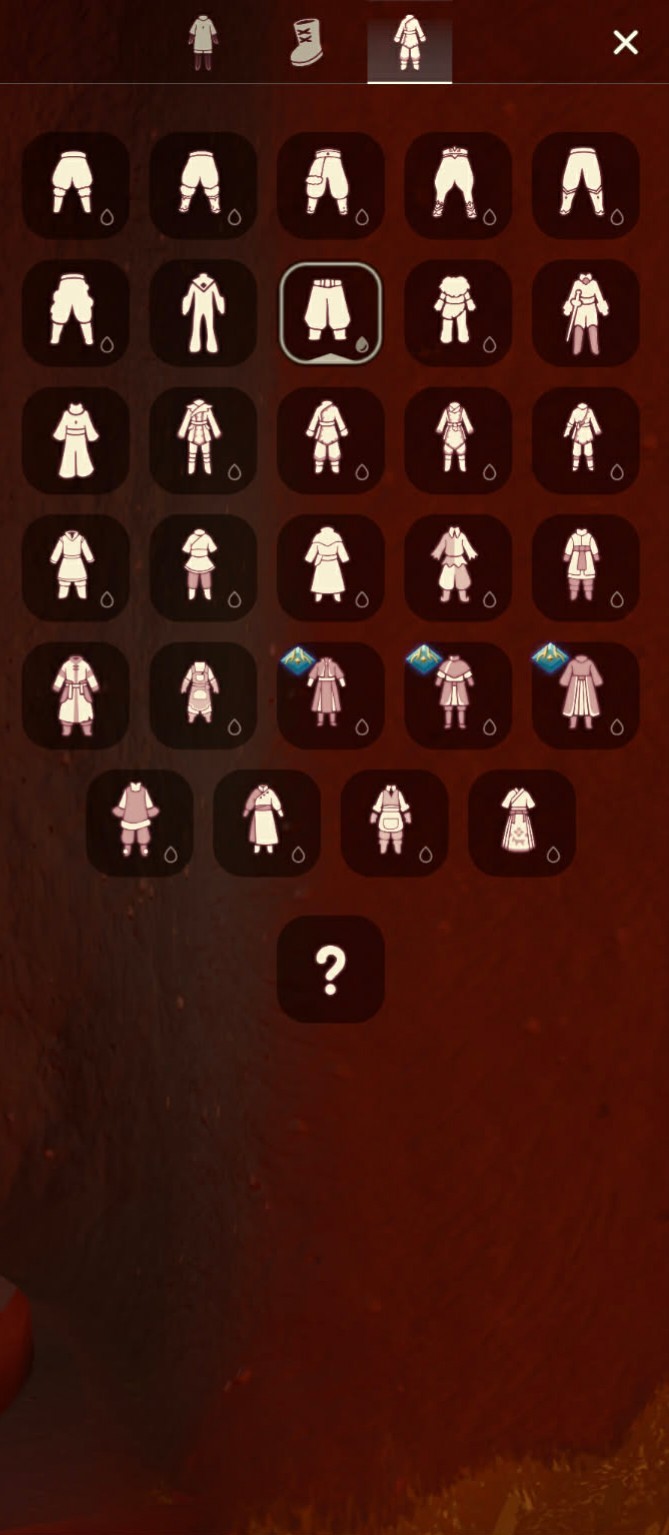Choose the one-piece flared jumpsuit outfit

click(203, 312)
